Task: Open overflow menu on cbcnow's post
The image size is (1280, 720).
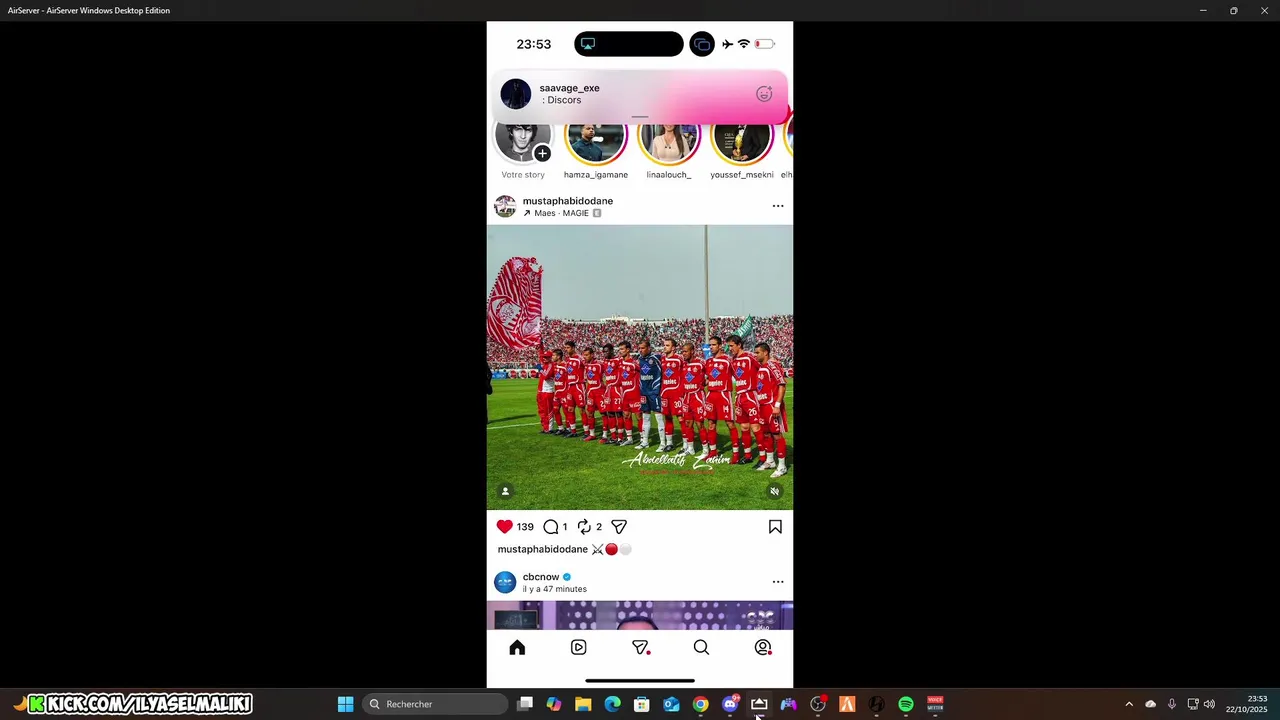Action: pyautogui.click(x=778, y=582)
